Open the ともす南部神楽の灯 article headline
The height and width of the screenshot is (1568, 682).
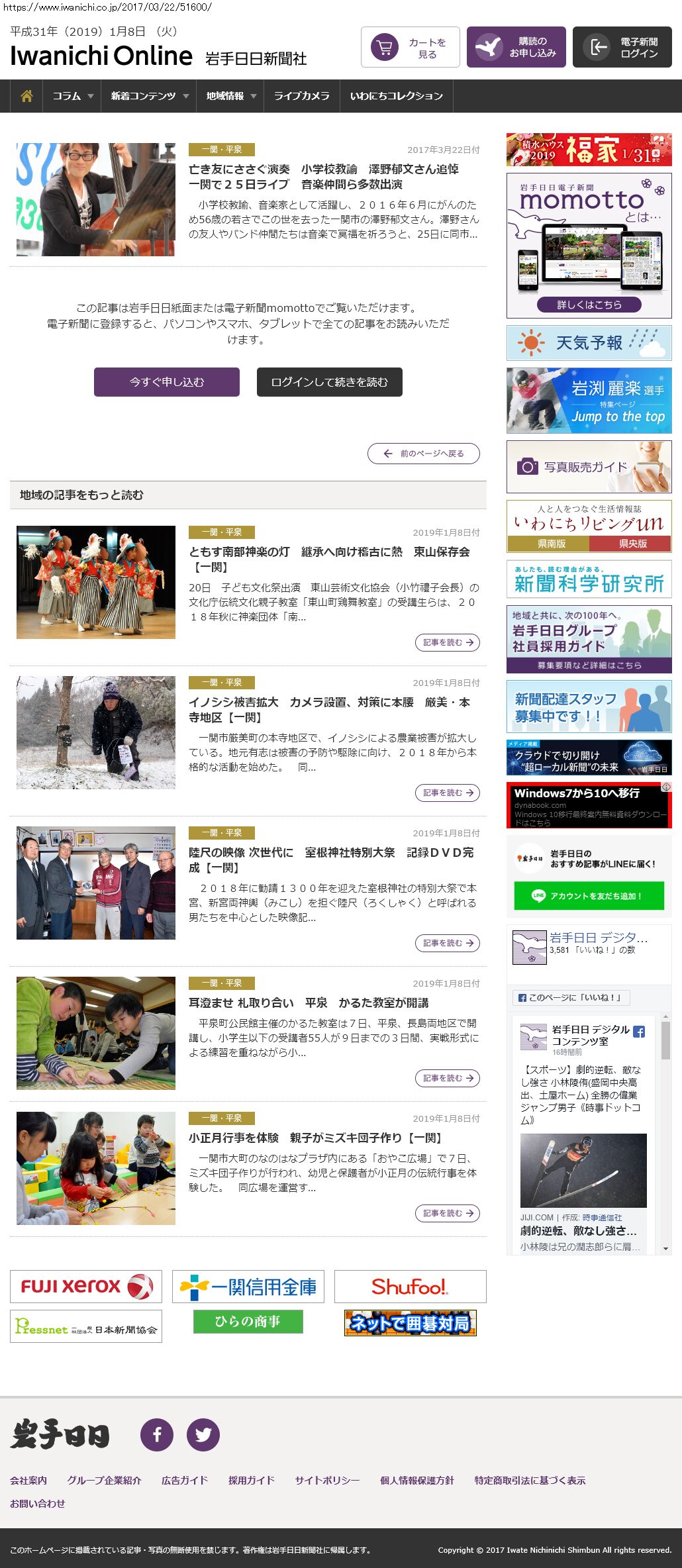click(x=330, y=560)
